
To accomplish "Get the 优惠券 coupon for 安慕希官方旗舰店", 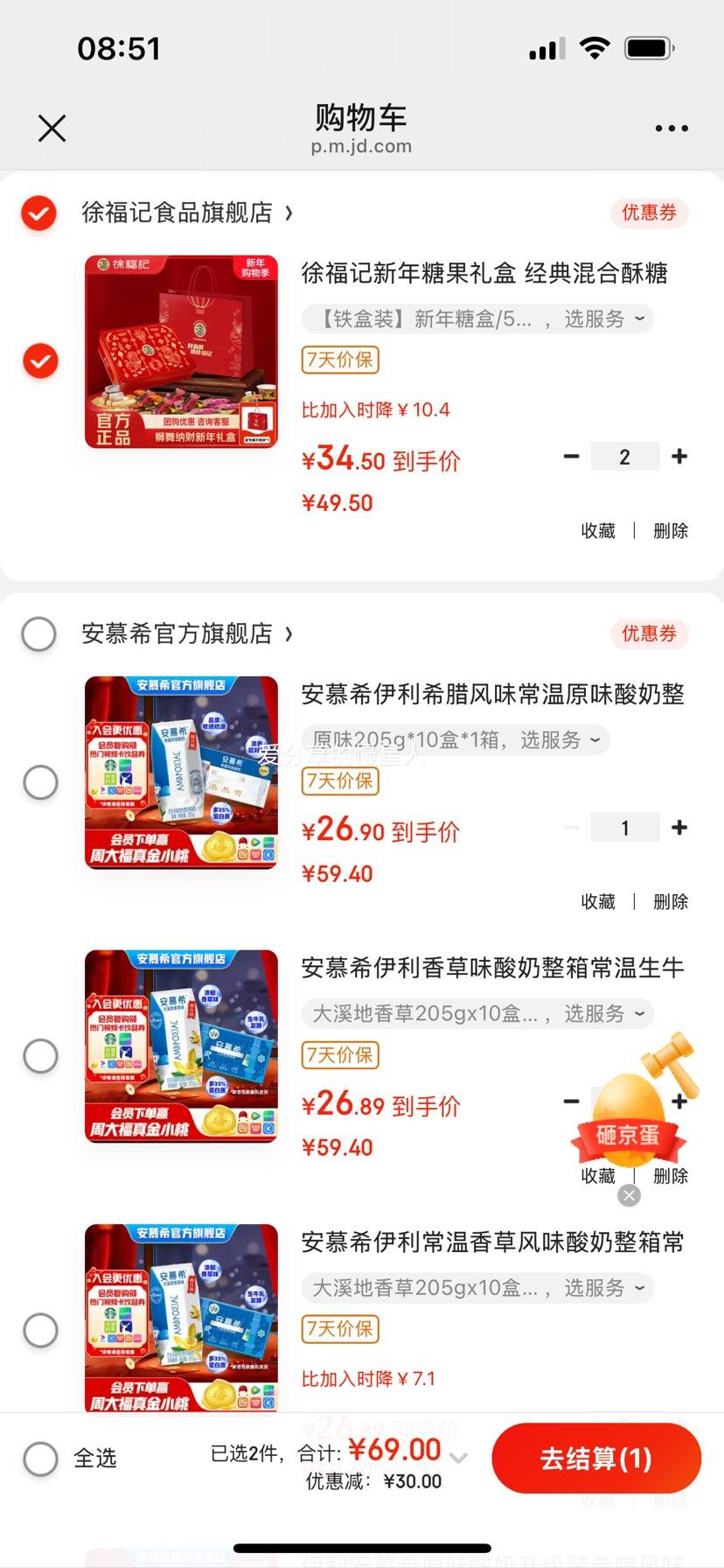I will (649, 633).
